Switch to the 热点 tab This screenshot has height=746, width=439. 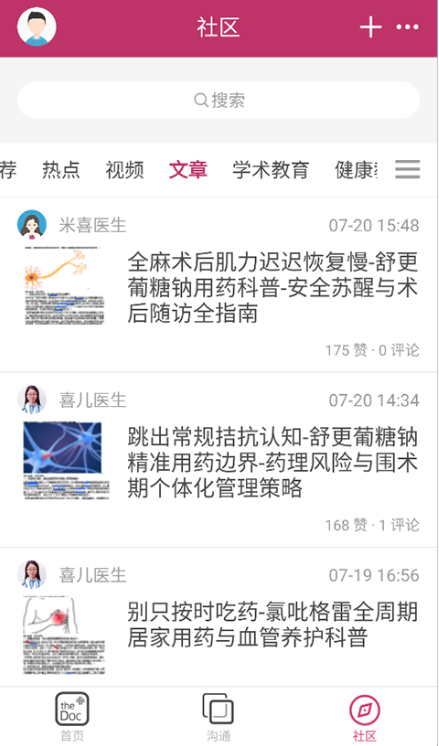[61, 170]
